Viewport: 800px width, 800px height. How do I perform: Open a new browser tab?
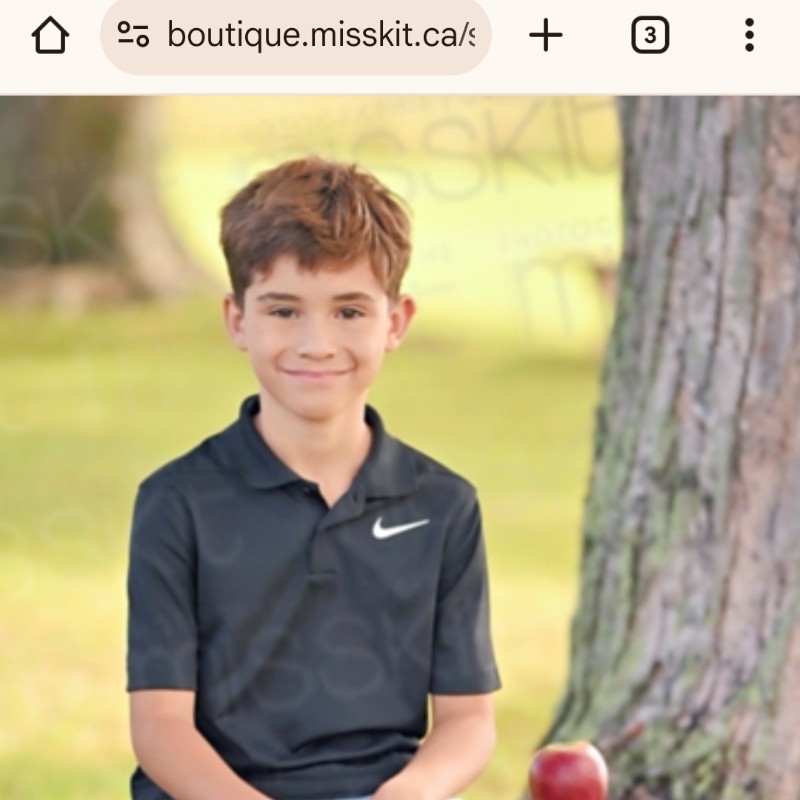(x=546, y=36)
